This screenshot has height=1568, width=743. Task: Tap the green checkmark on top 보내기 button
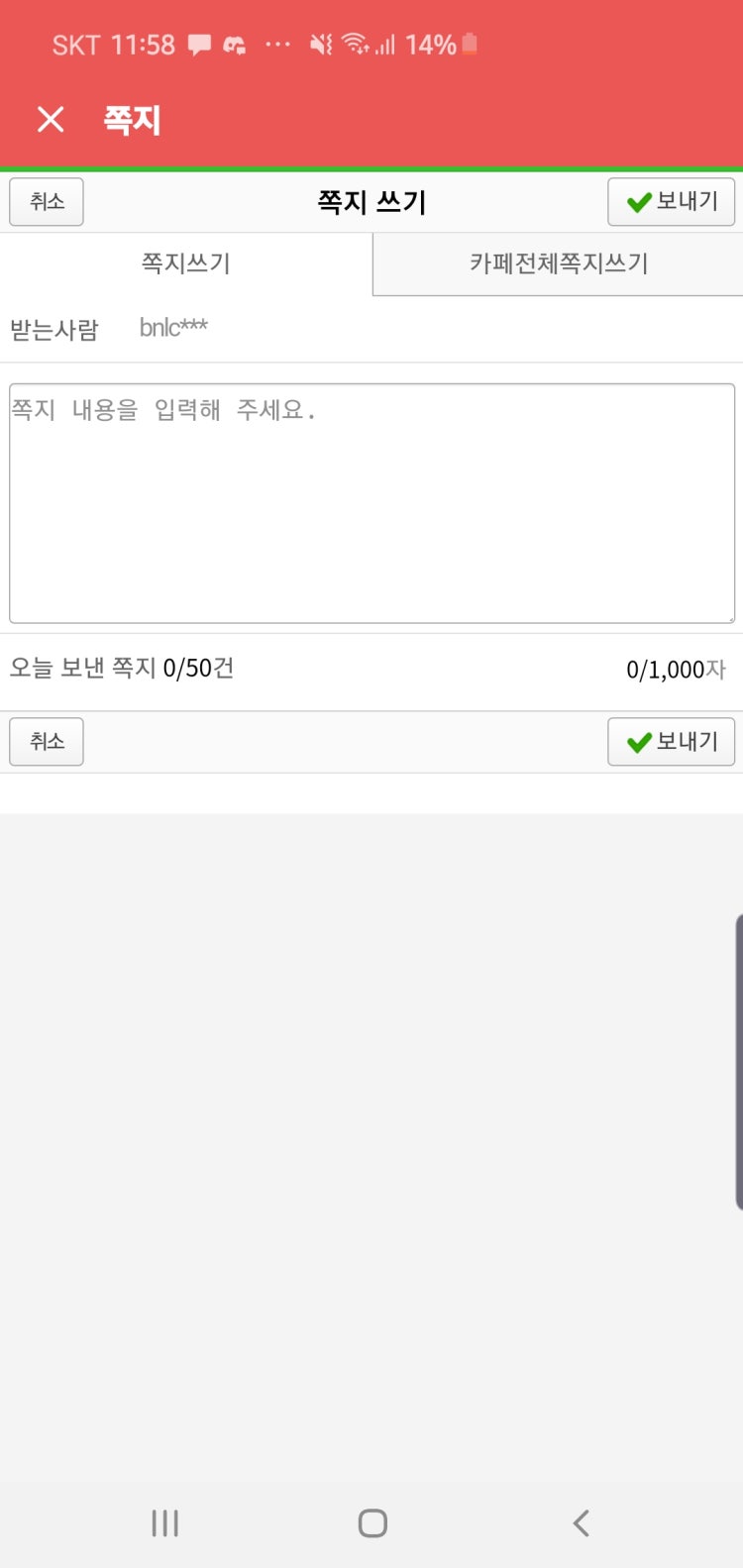(x=638, y=201)
